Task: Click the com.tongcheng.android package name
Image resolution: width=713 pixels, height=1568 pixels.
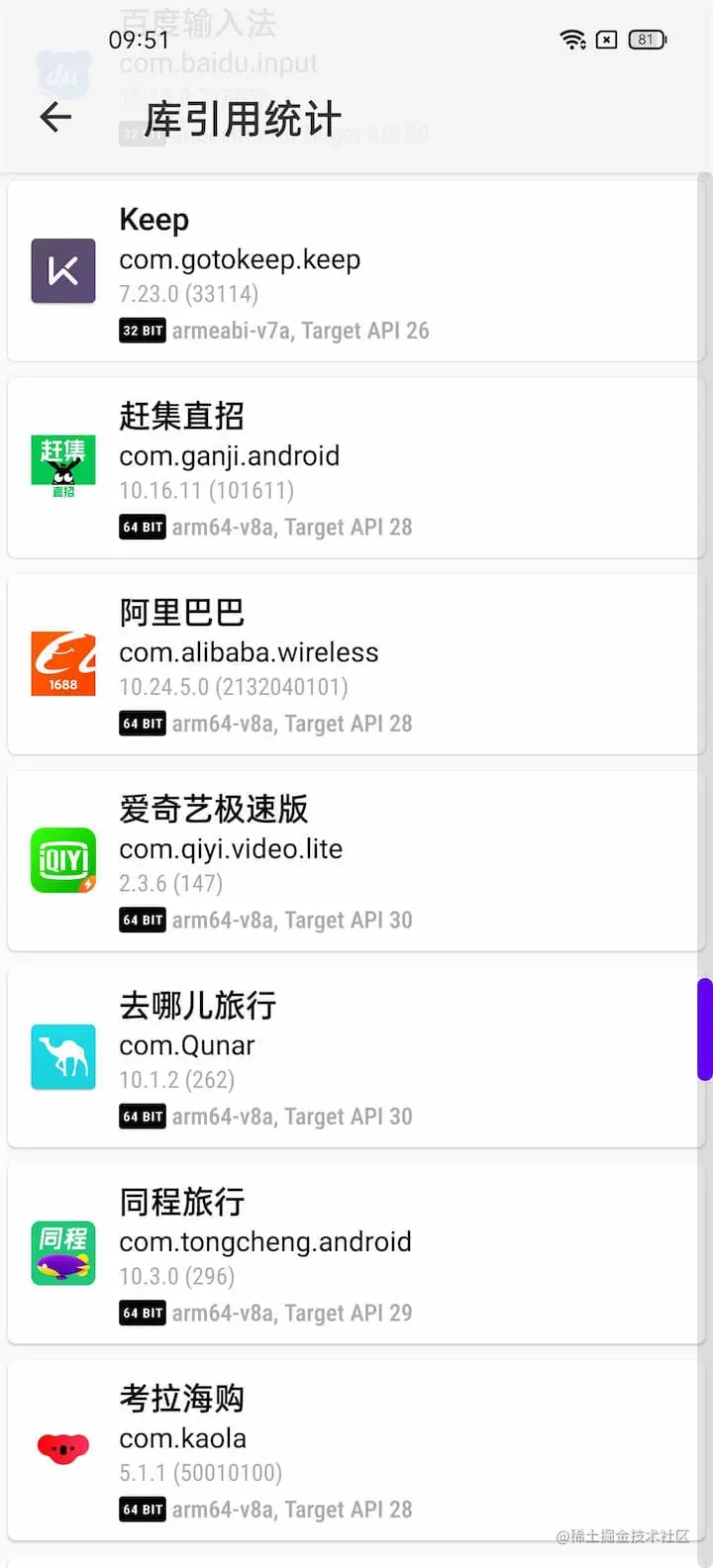Action: point(265,1241)
